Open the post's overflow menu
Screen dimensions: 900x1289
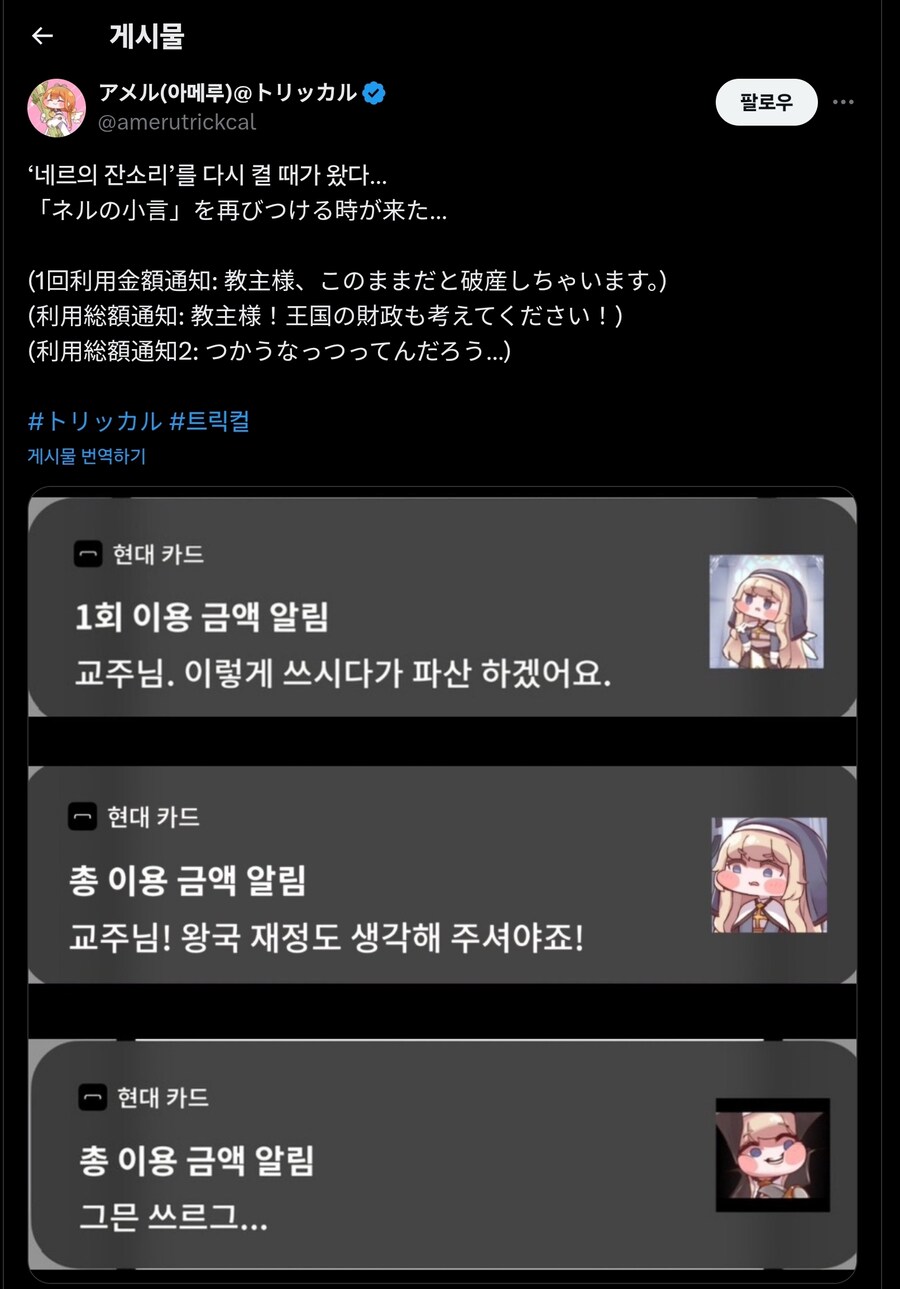pyautogui.click(x=843, y=102)
